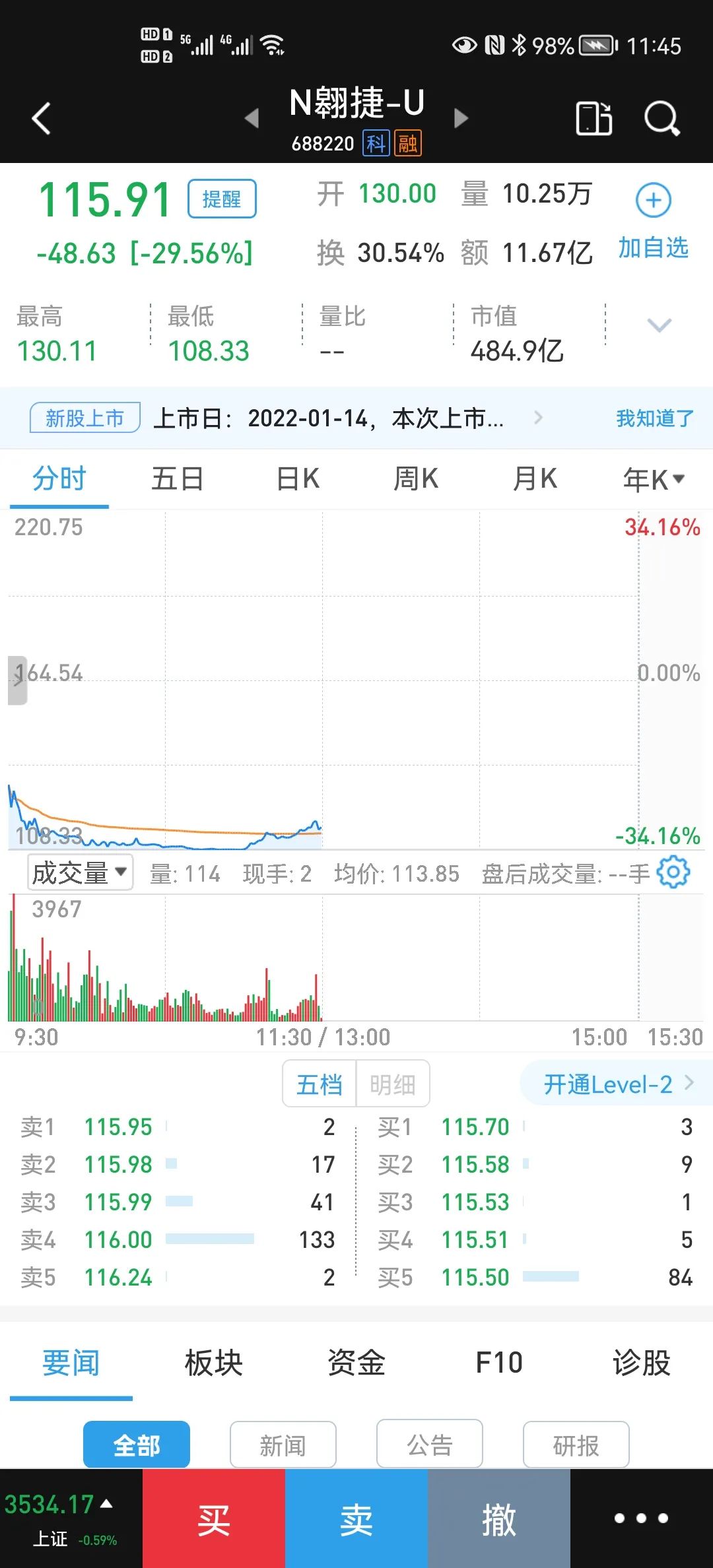The width and height of the screenshot is (713, 1568).
Task: Open chart settings with the gear icon
Action: 673,872
